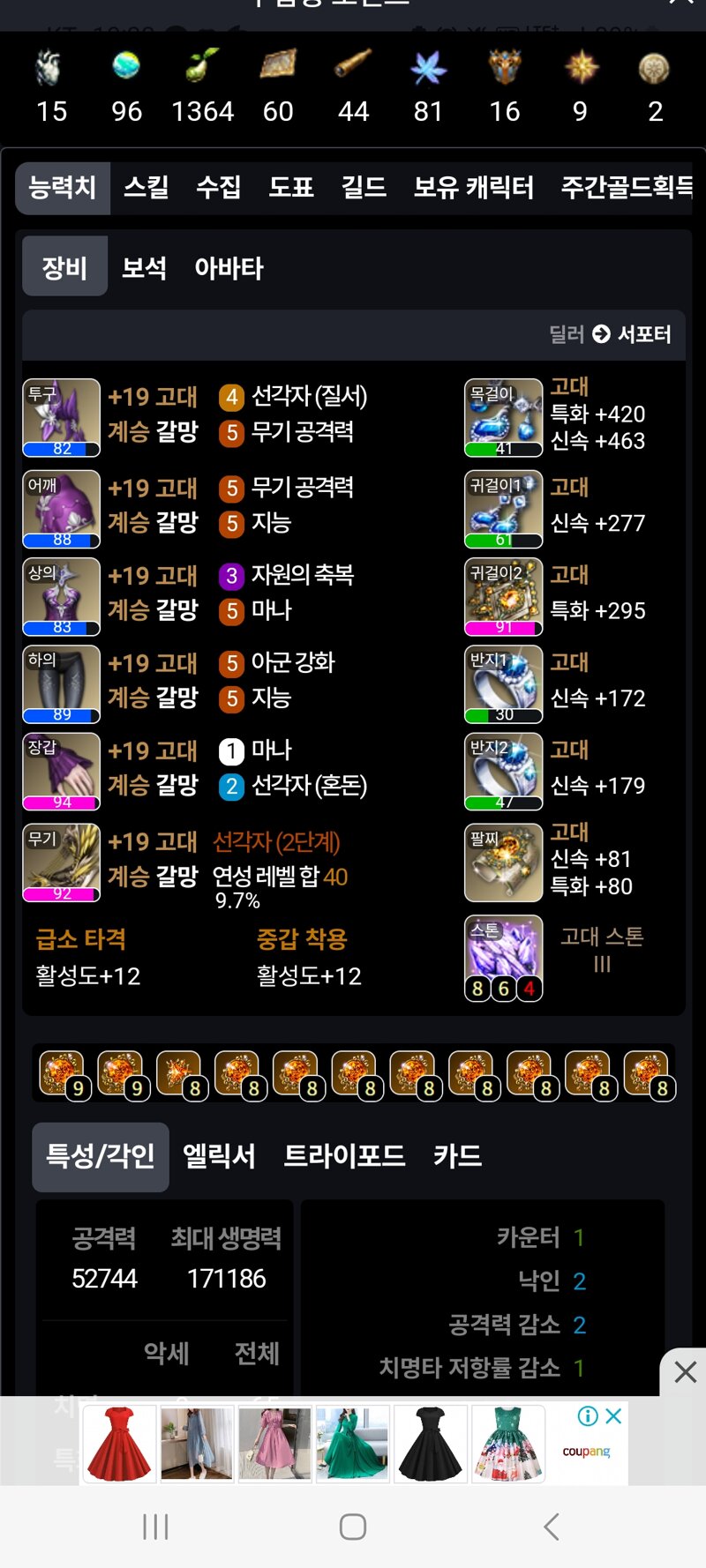Open the red dress ad item
The width and height of the screenshot is (706, 1568).
click(x=120, y=1444)
